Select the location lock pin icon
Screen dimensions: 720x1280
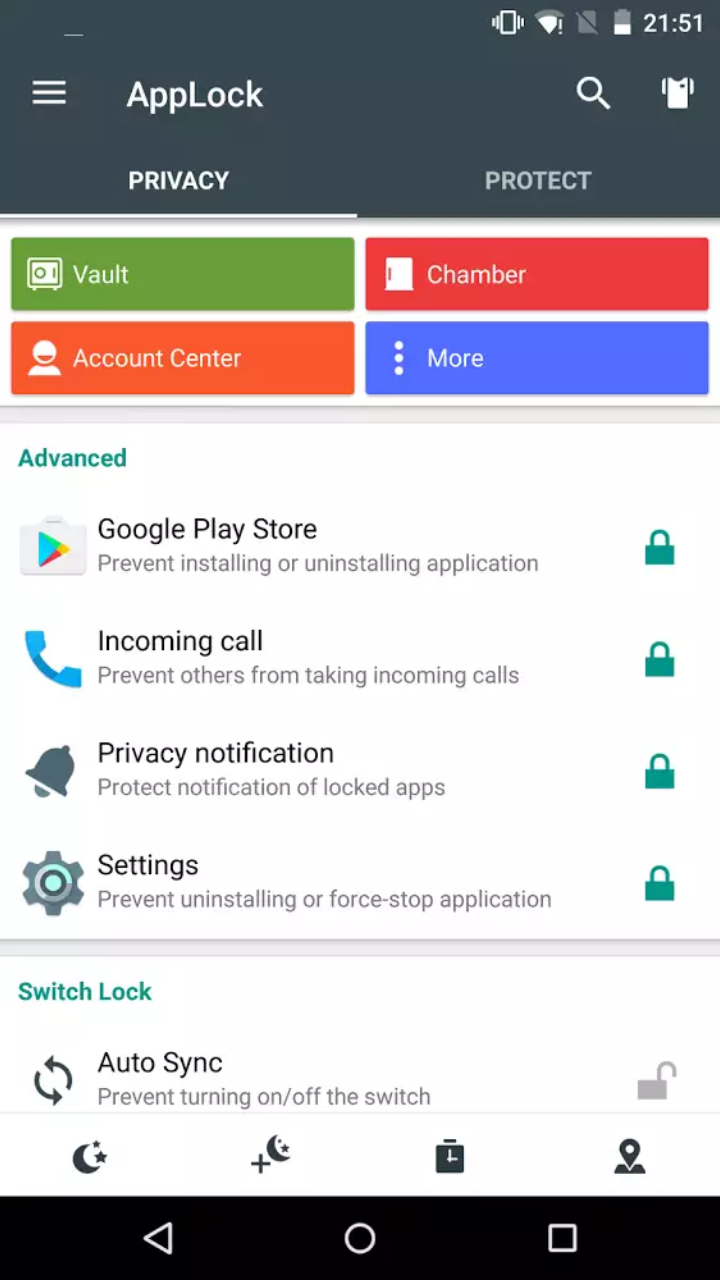coord(629,1156)
